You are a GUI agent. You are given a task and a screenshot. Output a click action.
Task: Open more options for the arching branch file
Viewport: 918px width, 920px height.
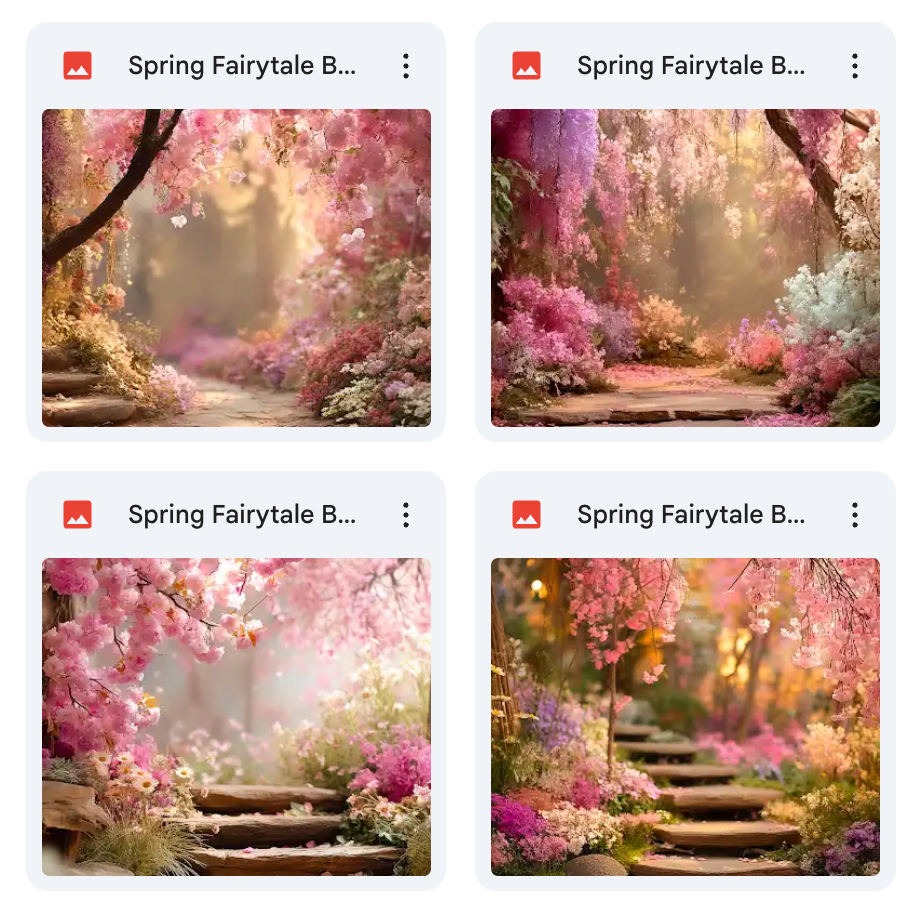[405, 67]
